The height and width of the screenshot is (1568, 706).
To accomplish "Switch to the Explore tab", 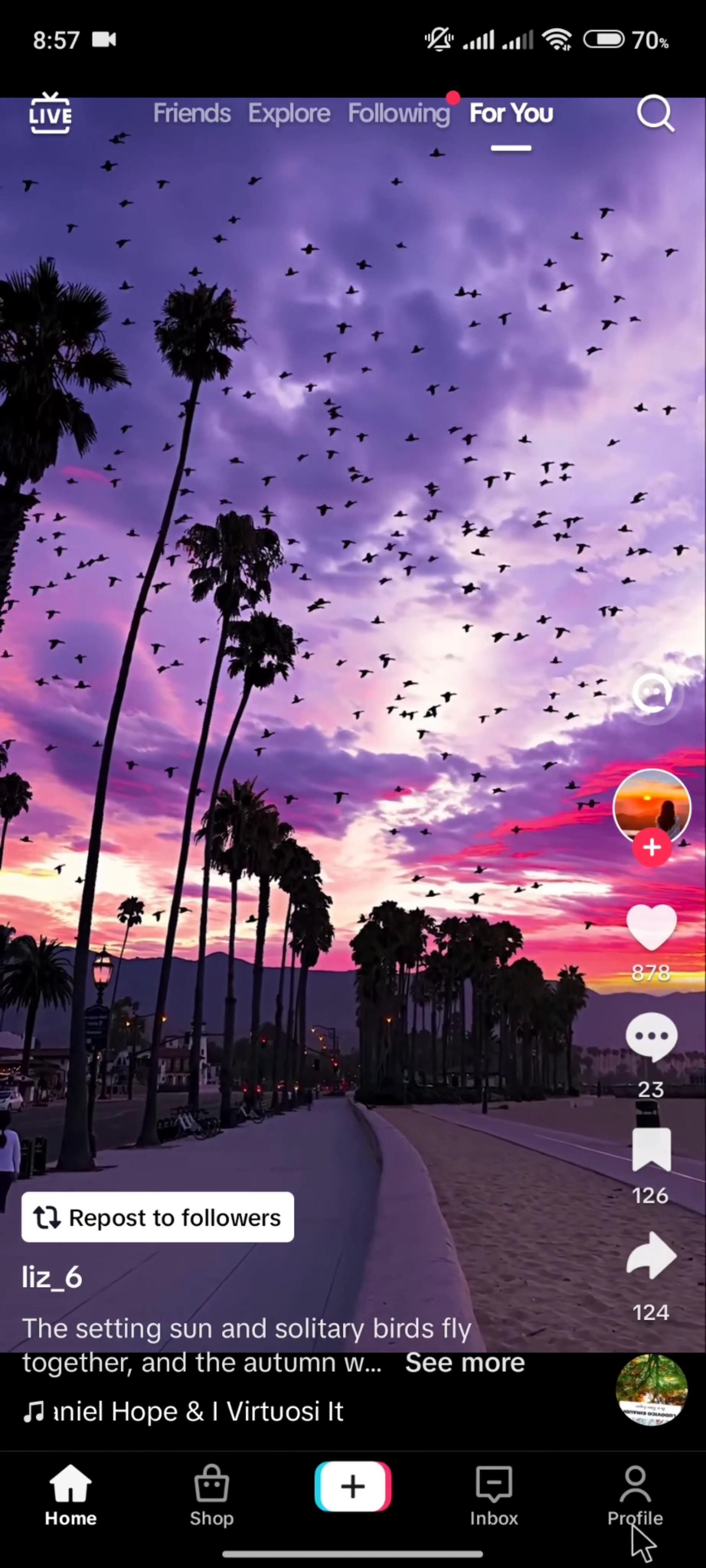I will pyautogui.click(x=289, y=113).
